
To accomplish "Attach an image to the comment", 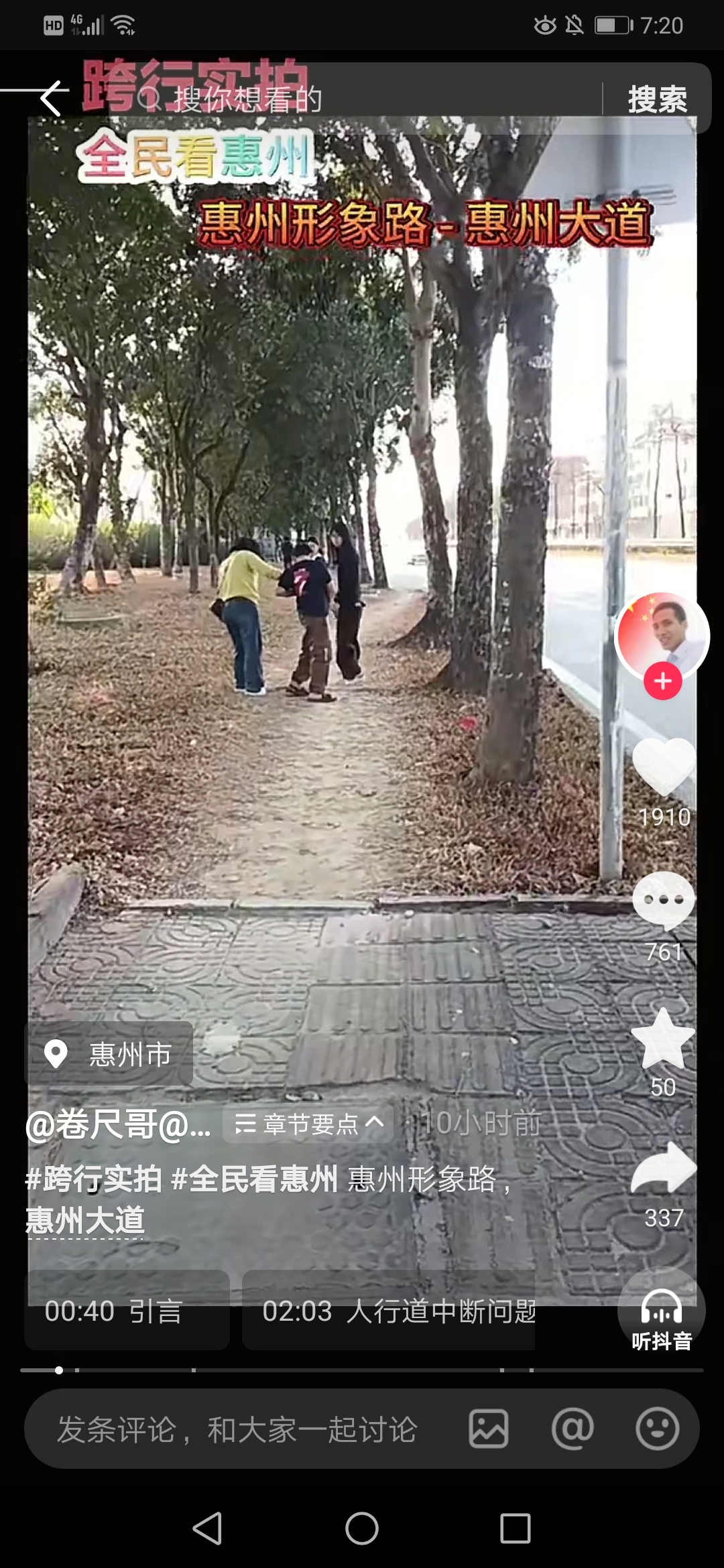I will click(x=488, y=1429).
